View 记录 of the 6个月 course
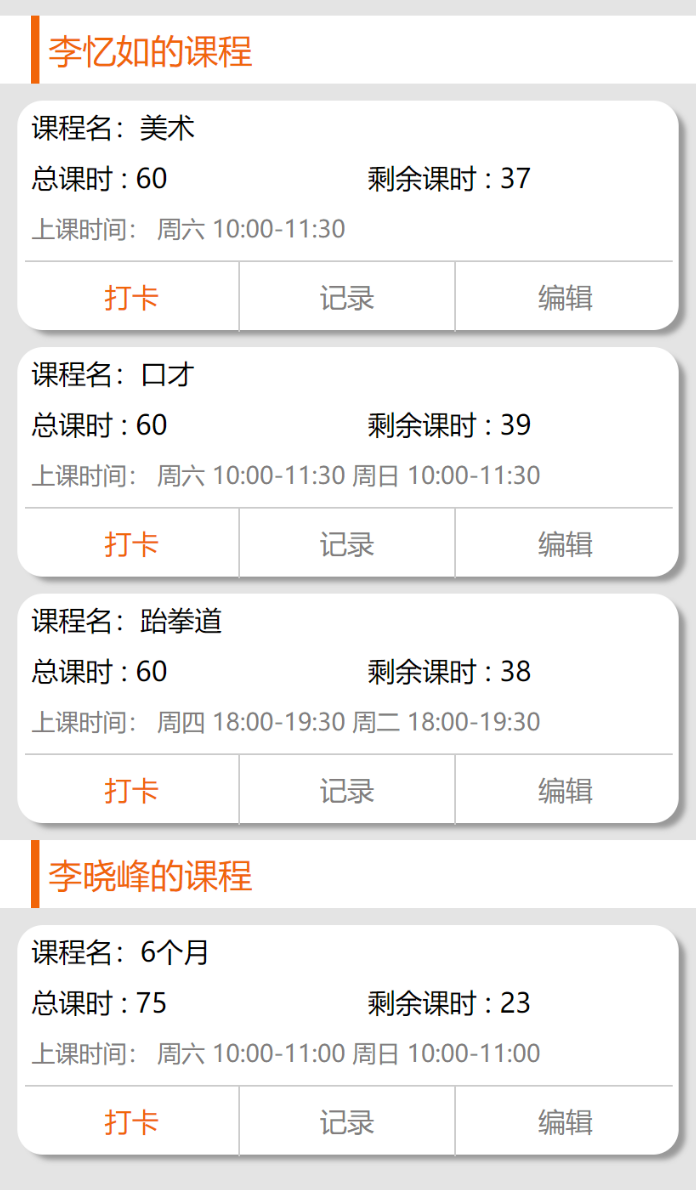This screenshot has height=1190, width=696. coord(347,1122)
